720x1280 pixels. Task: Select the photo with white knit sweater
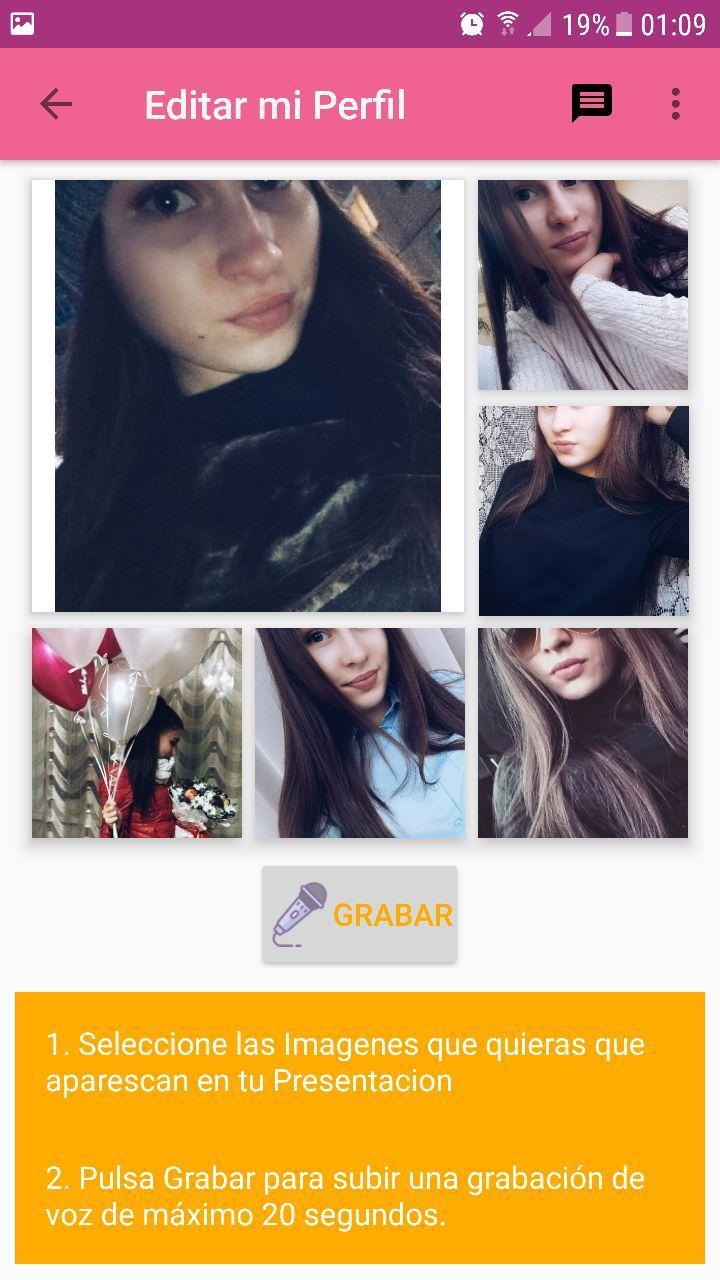(583, 285)
